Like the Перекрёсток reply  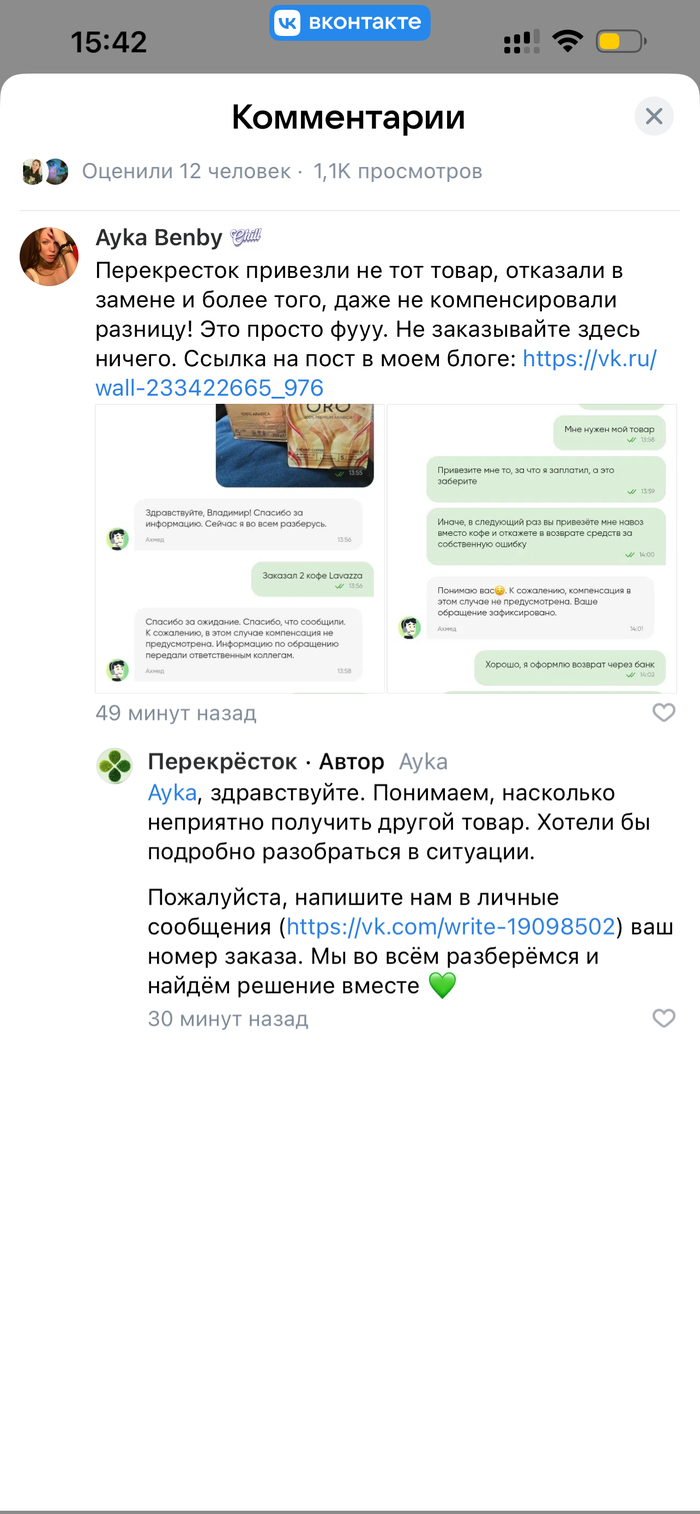663,1018
